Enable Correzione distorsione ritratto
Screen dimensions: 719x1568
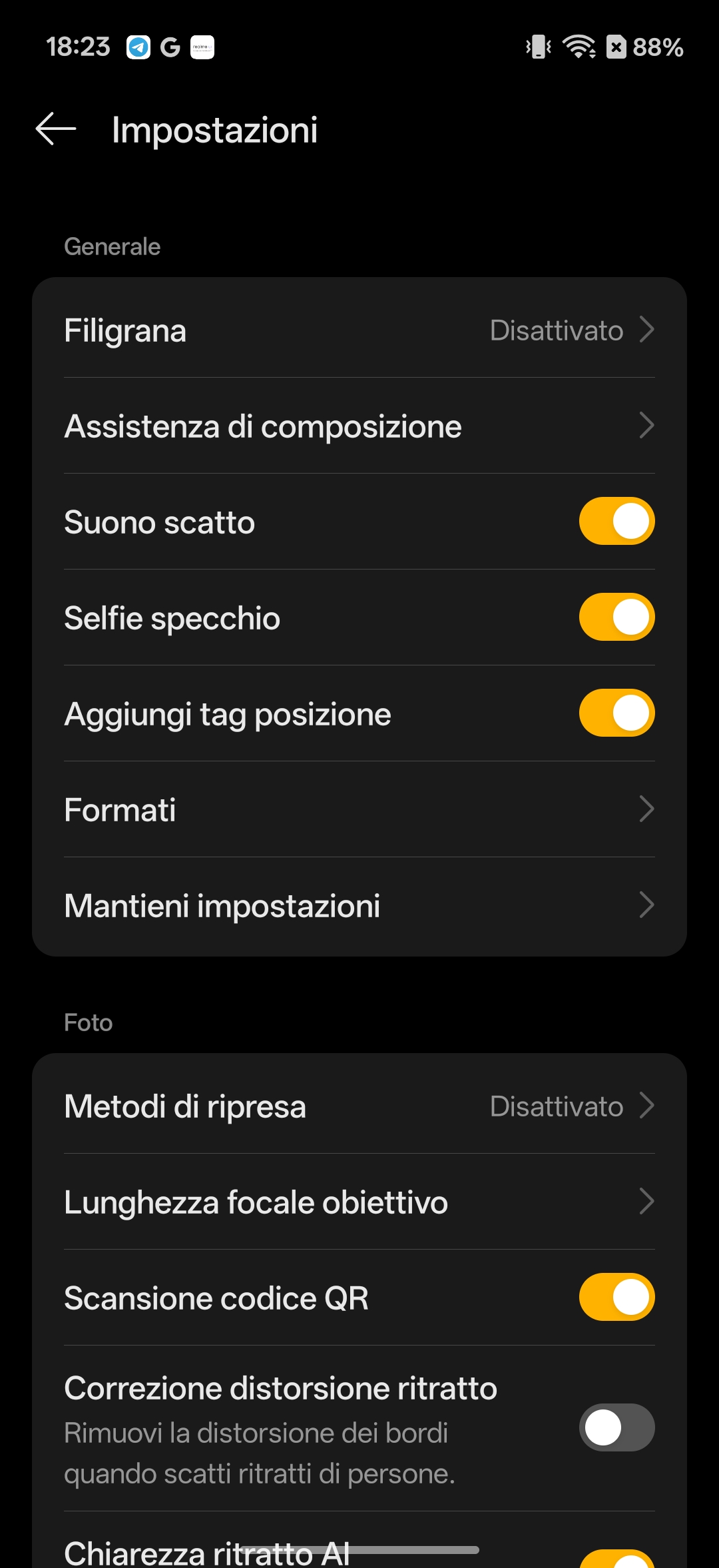[x=616, y=1427]
